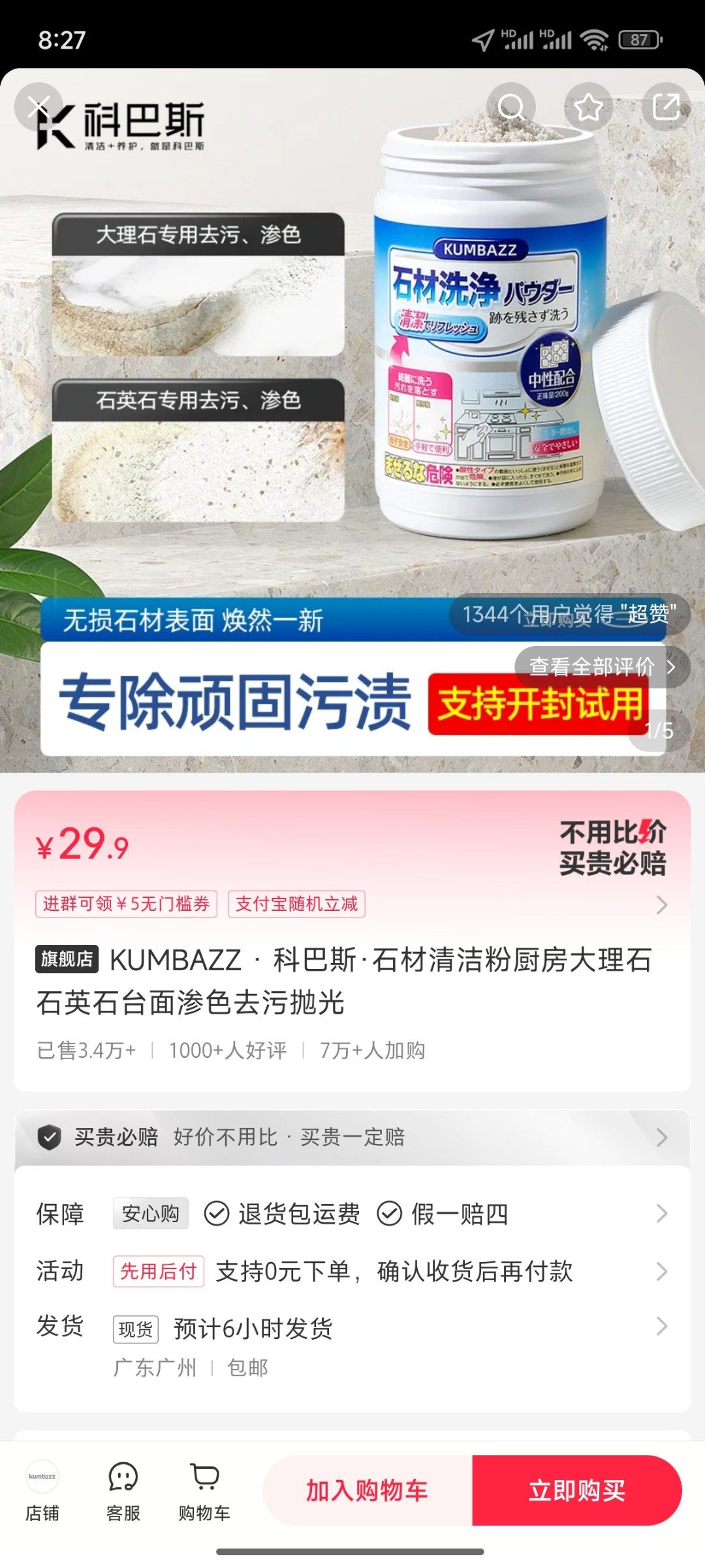View 发货 shipping details row
The height and width of the screenshot is (1568, 705).
point(352,1329)
